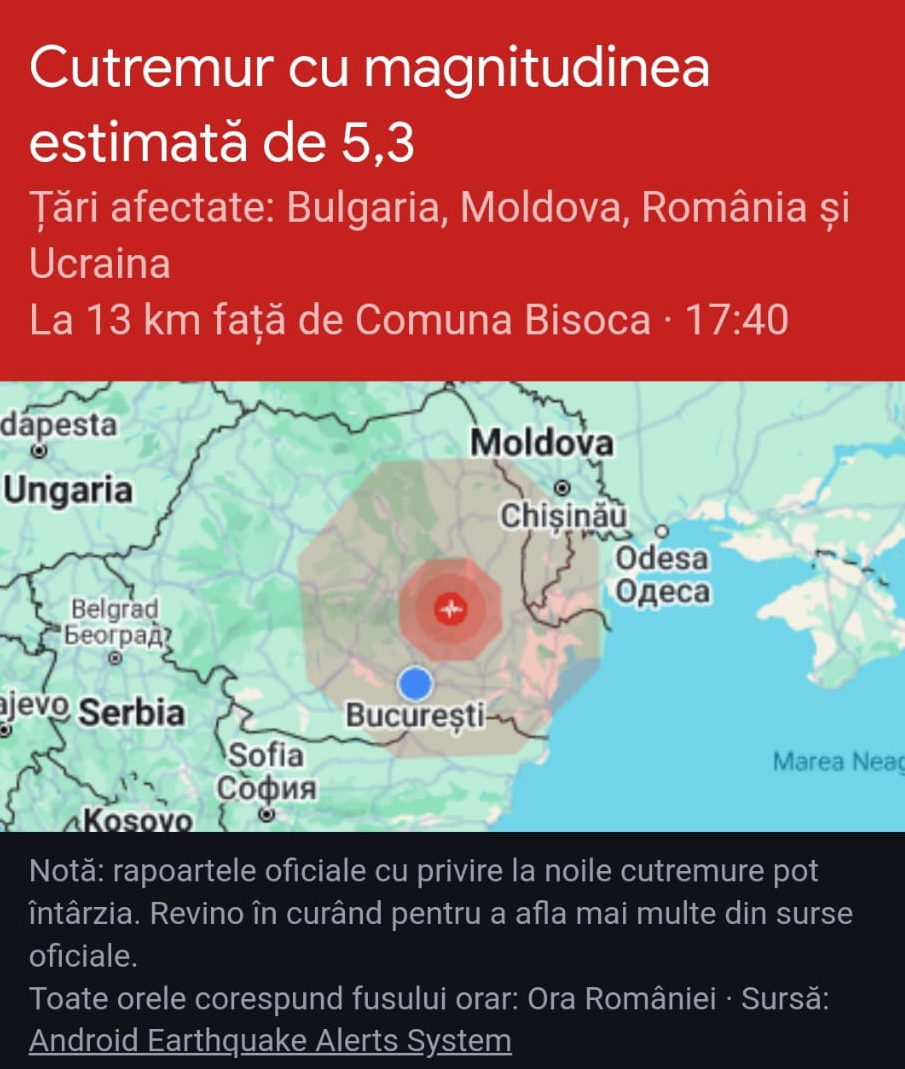
Task: Open the Android Earthquake Alerts System link
Action: coord(270,1041)
